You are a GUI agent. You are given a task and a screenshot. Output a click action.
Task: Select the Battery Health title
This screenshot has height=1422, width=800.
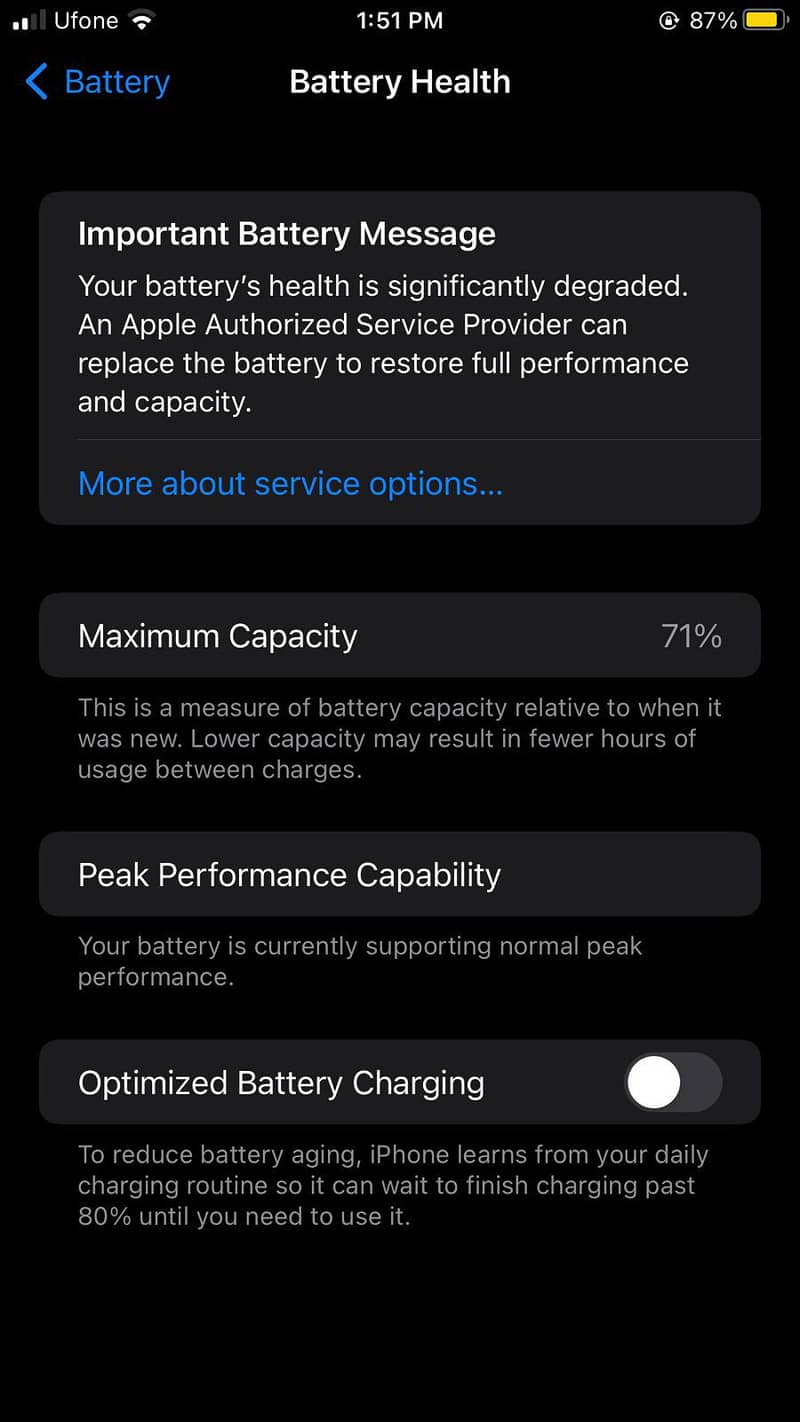[399, 82]
